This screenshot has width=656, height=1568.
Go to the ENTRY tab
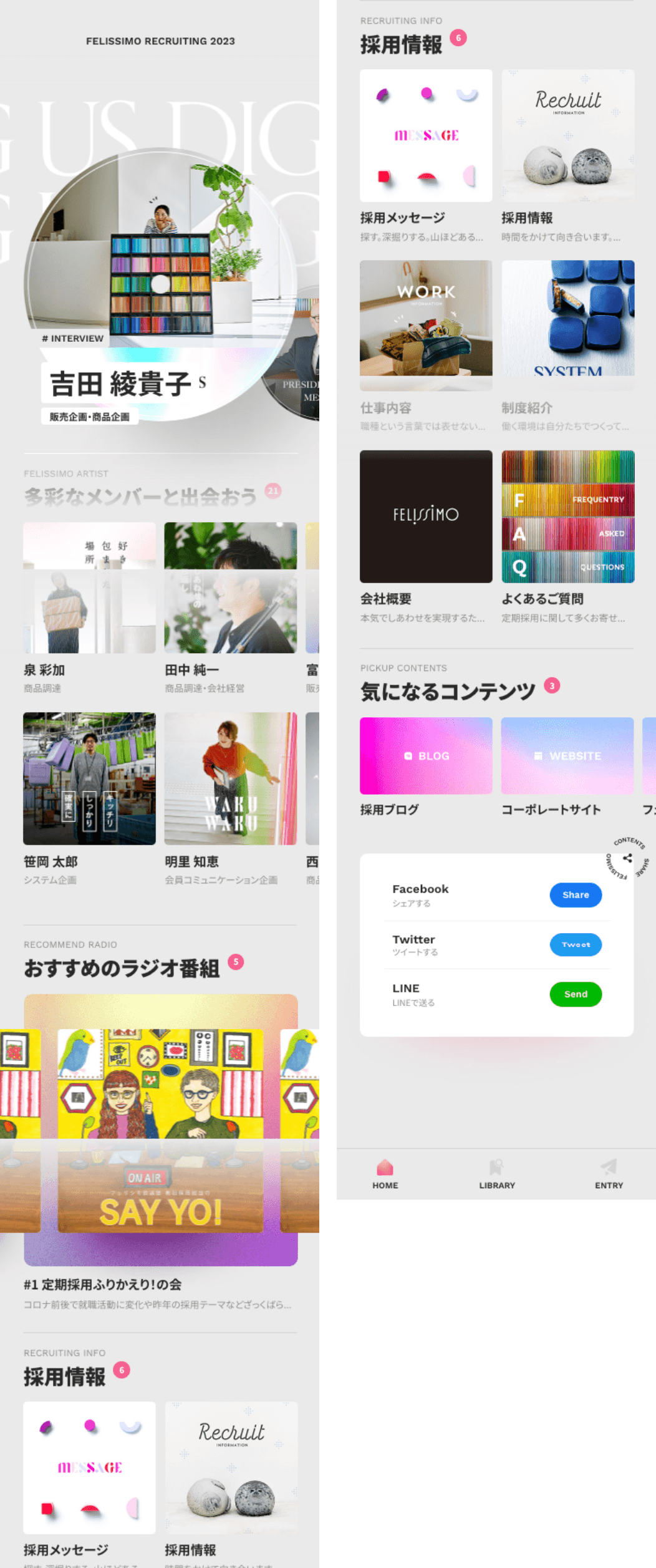click(x=609, y=1174)
